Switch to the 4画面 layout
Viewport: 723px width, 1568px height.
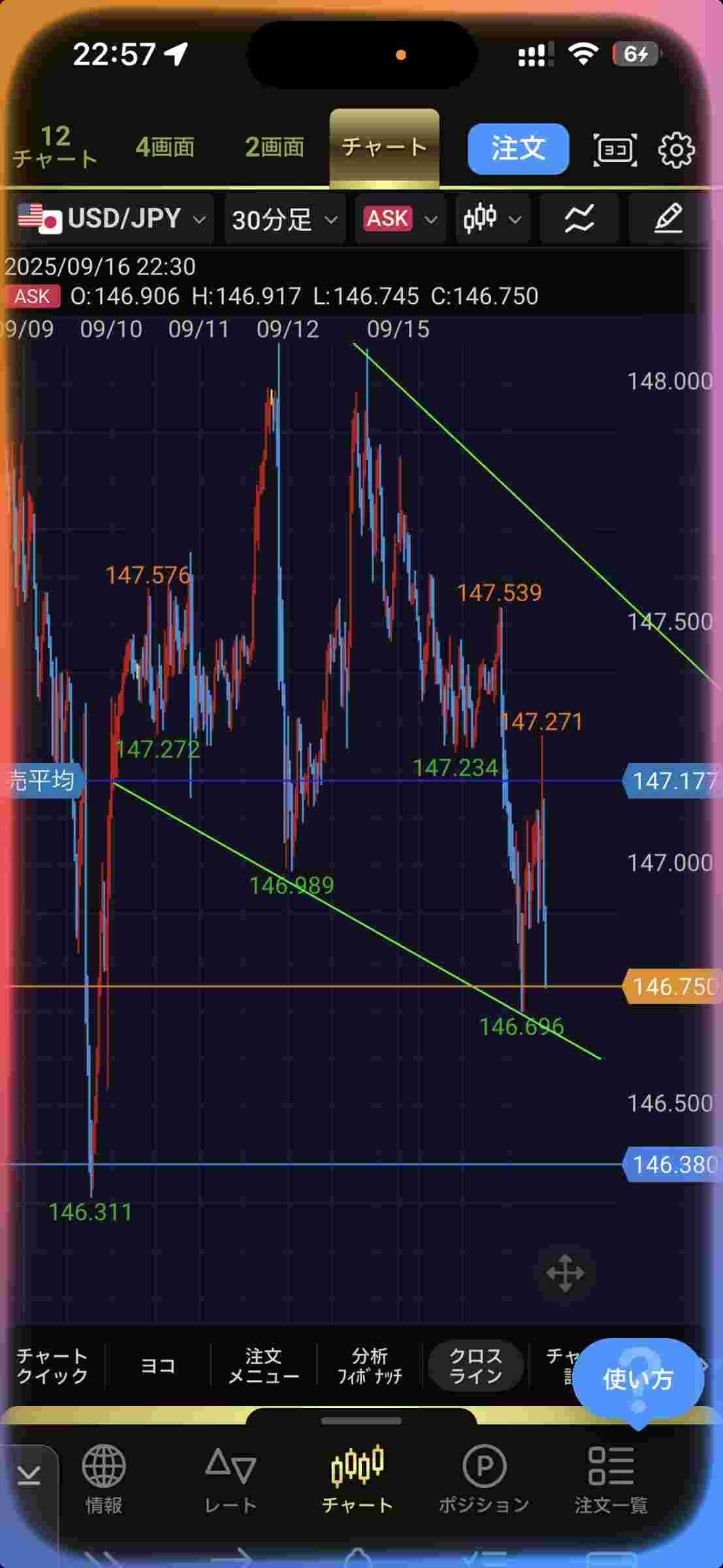[x=165, y=148]
